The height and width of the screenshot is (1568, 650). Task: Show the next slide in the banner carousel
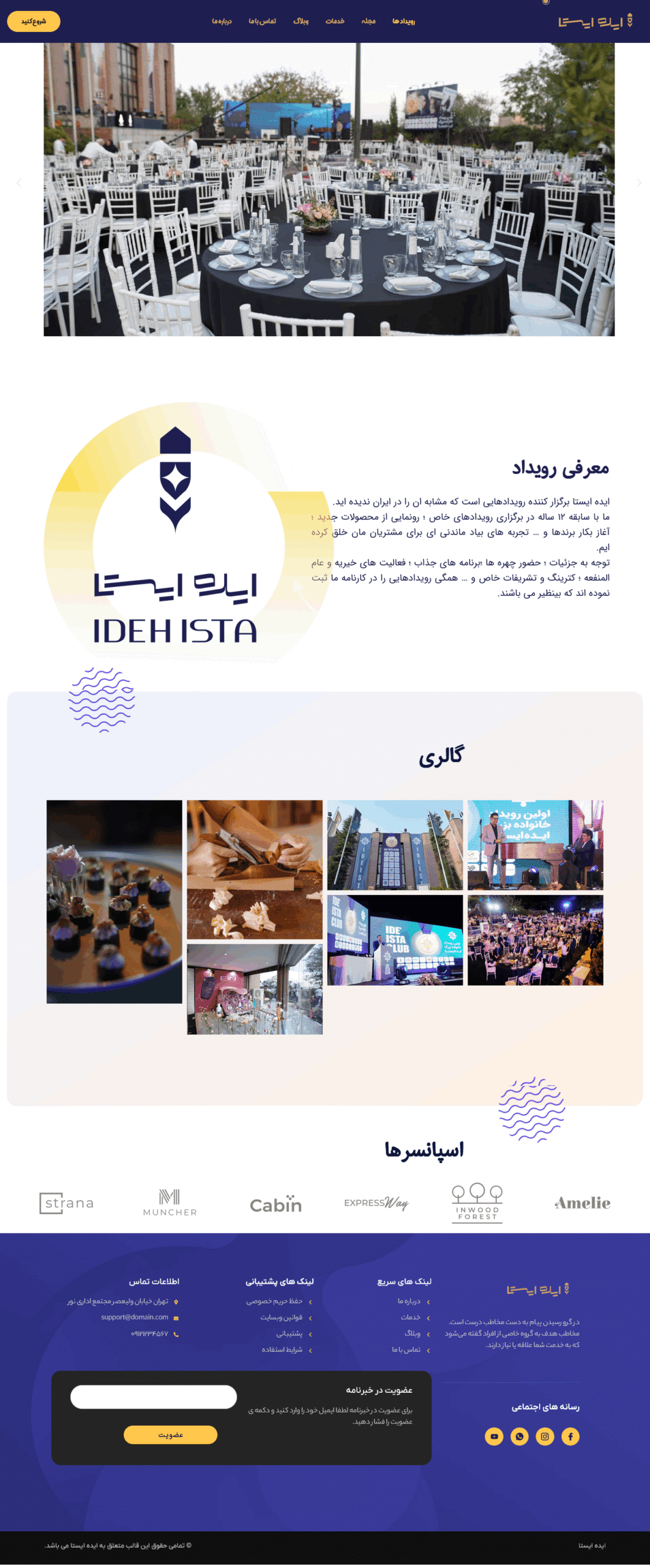pos(638,183)
